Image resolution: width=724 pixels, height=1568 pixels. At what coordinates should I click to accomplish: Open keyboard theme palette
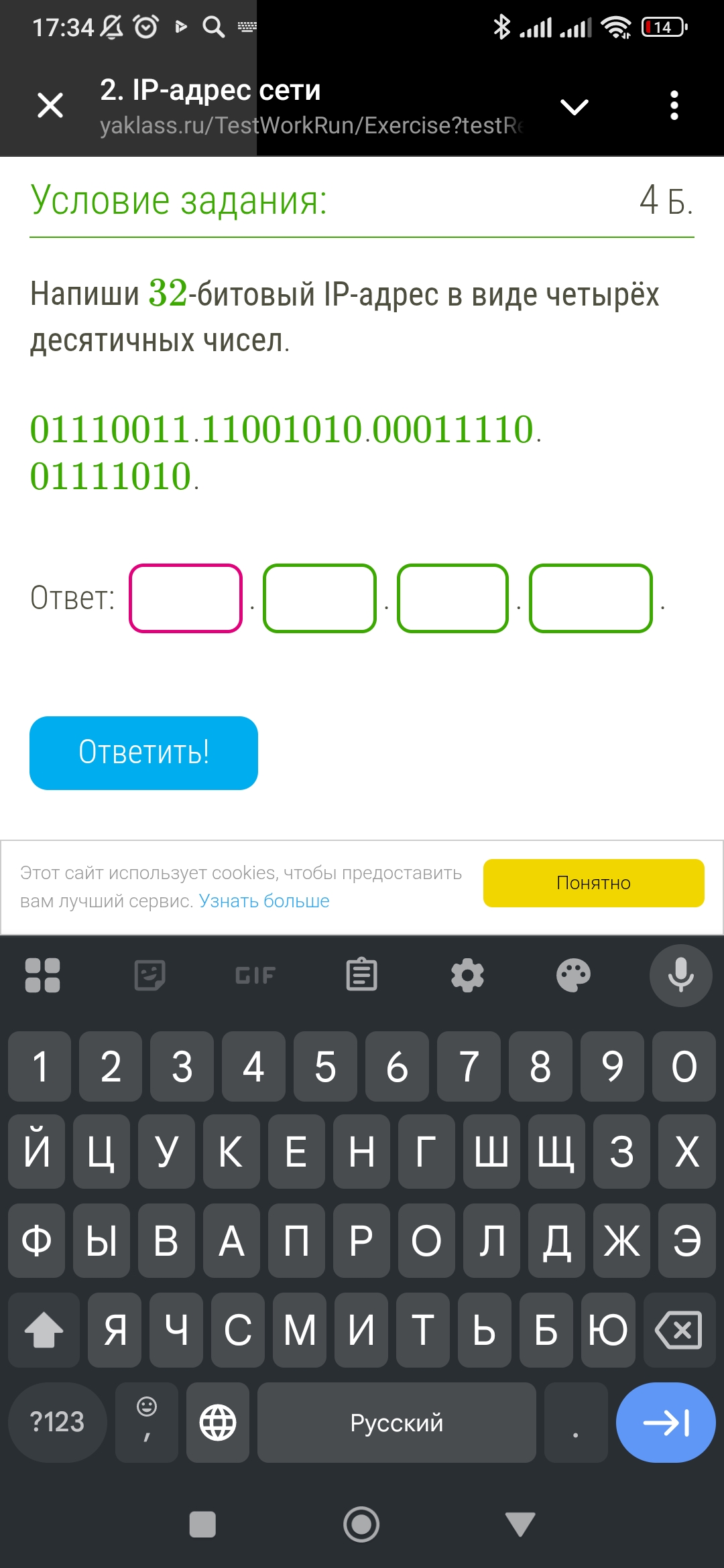[x=573, y=975]
